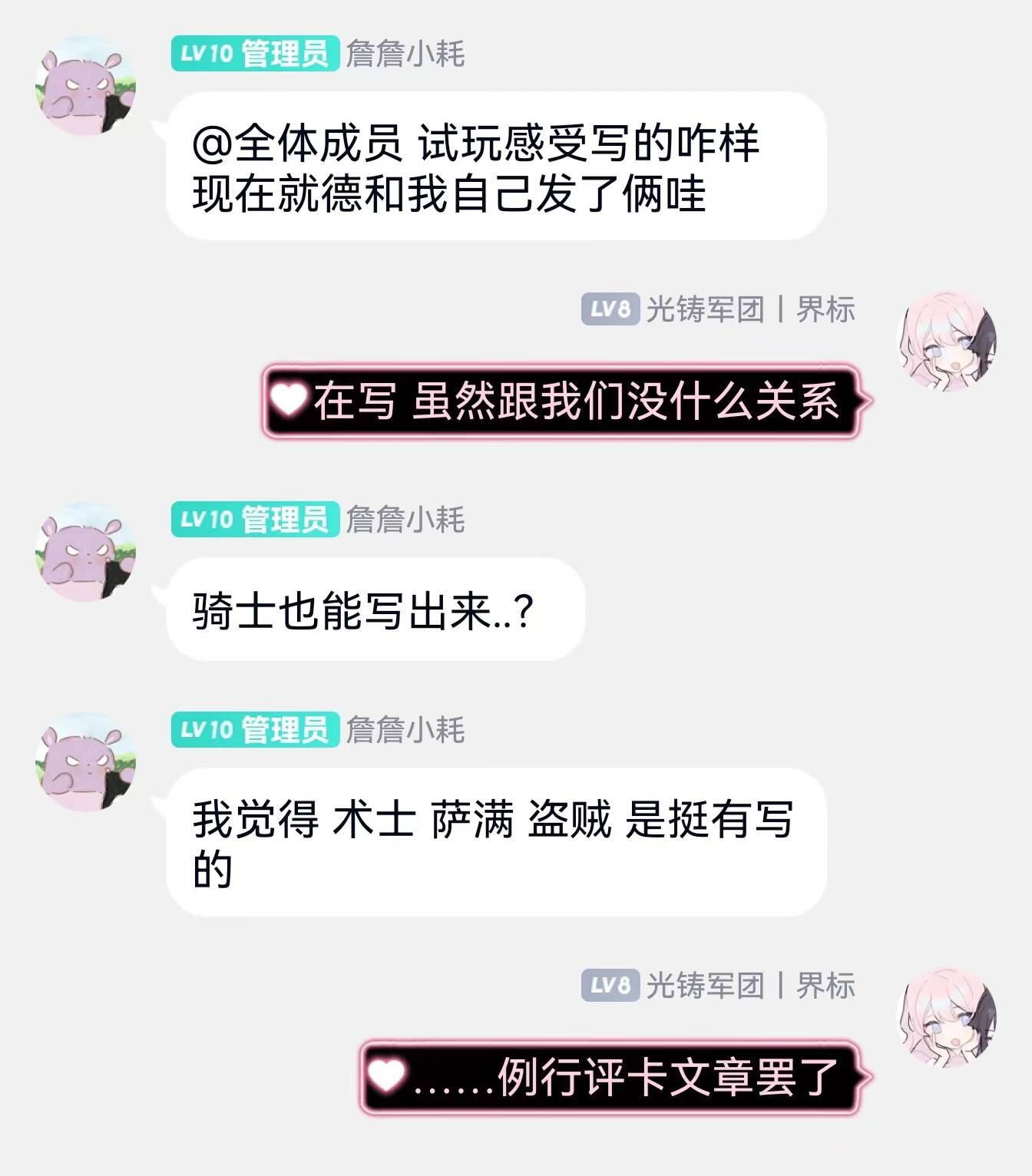Open avatar next to 例行评卡文章罢了 message
This screenshot has height=1176, width=1032.
[x=946, y=1017]
